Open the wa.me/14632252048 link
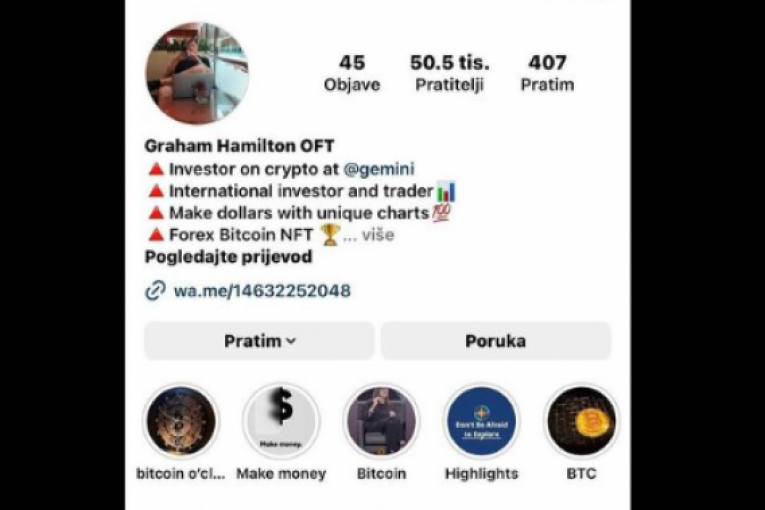The height and width of the screenshot is (510, 765). [261, 291]
